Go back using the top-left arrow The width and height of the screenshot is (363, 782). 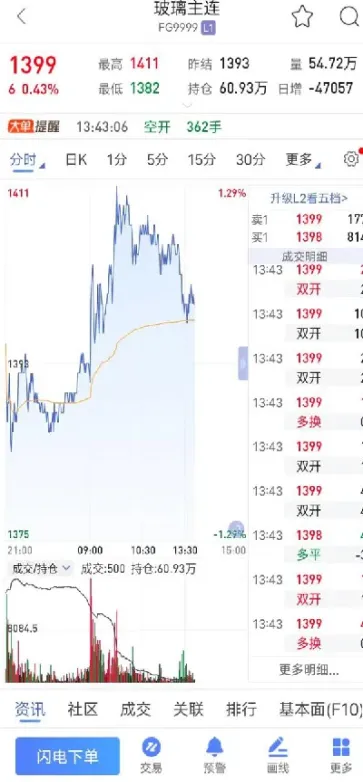[x=21, y=16]
